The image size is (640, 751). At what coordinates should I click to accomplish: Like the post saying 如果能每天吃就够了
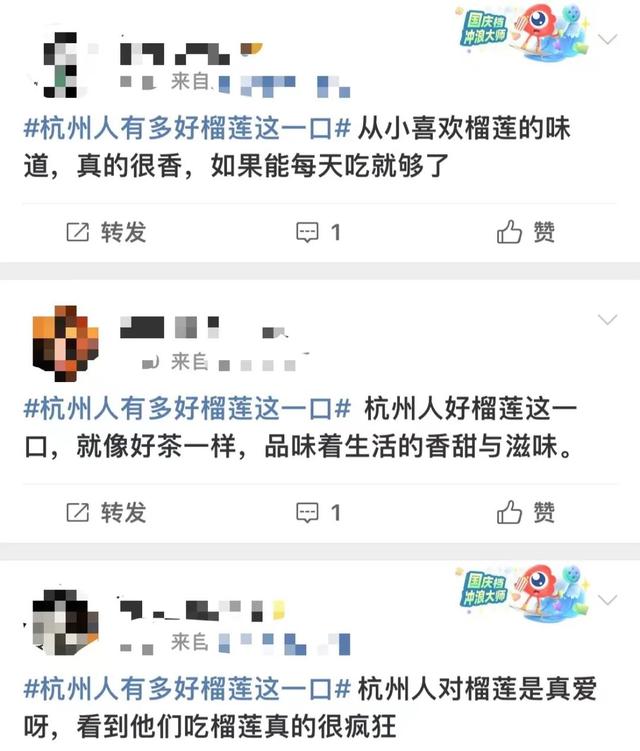point(526,232)
